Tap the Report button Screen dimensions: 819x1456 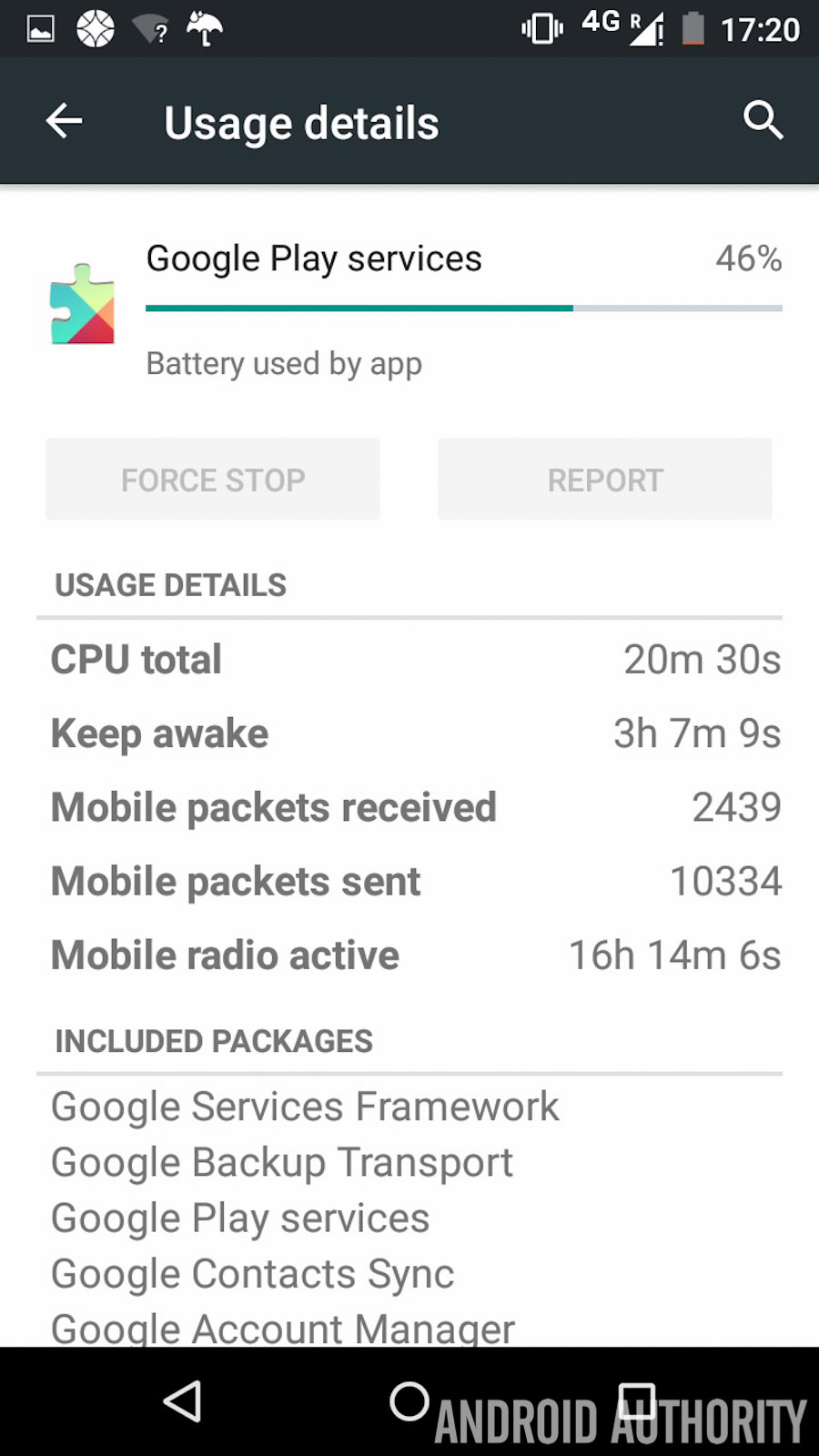pos(605,480)
